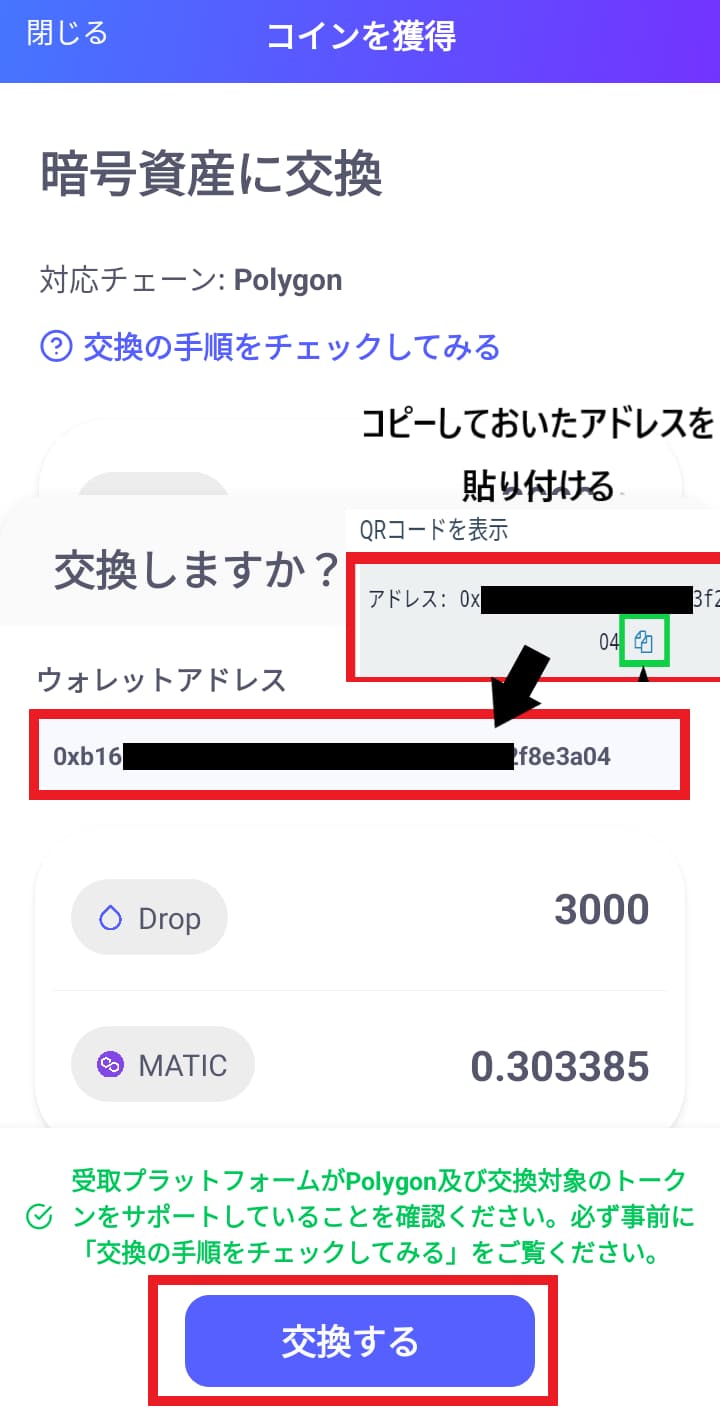Open the 交換の手順をチェックしてみる link
Screen dimensions: 720x1410
[270, 347]
